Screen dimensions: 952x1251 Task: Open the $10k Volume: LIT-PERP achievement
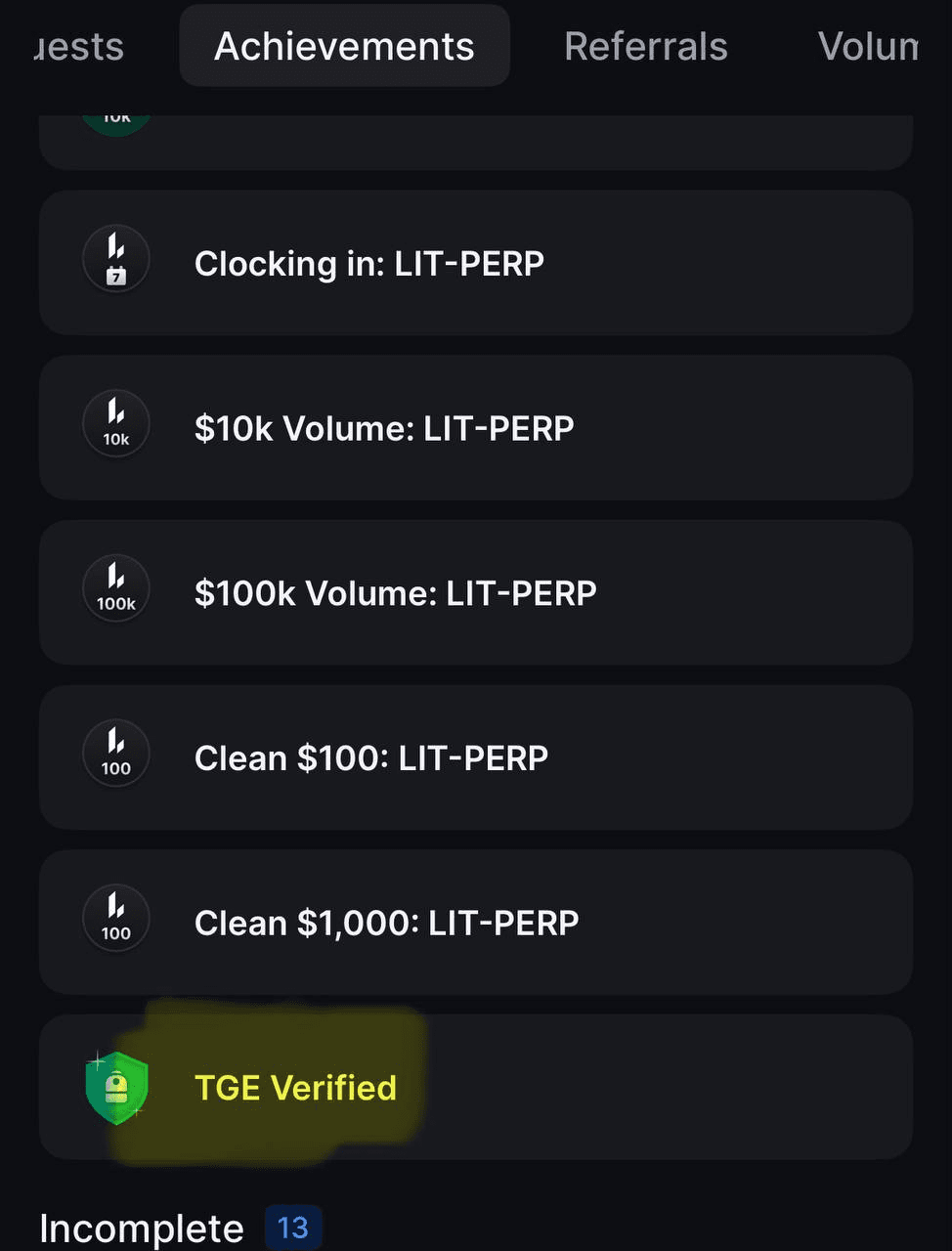tap(476, 427)
